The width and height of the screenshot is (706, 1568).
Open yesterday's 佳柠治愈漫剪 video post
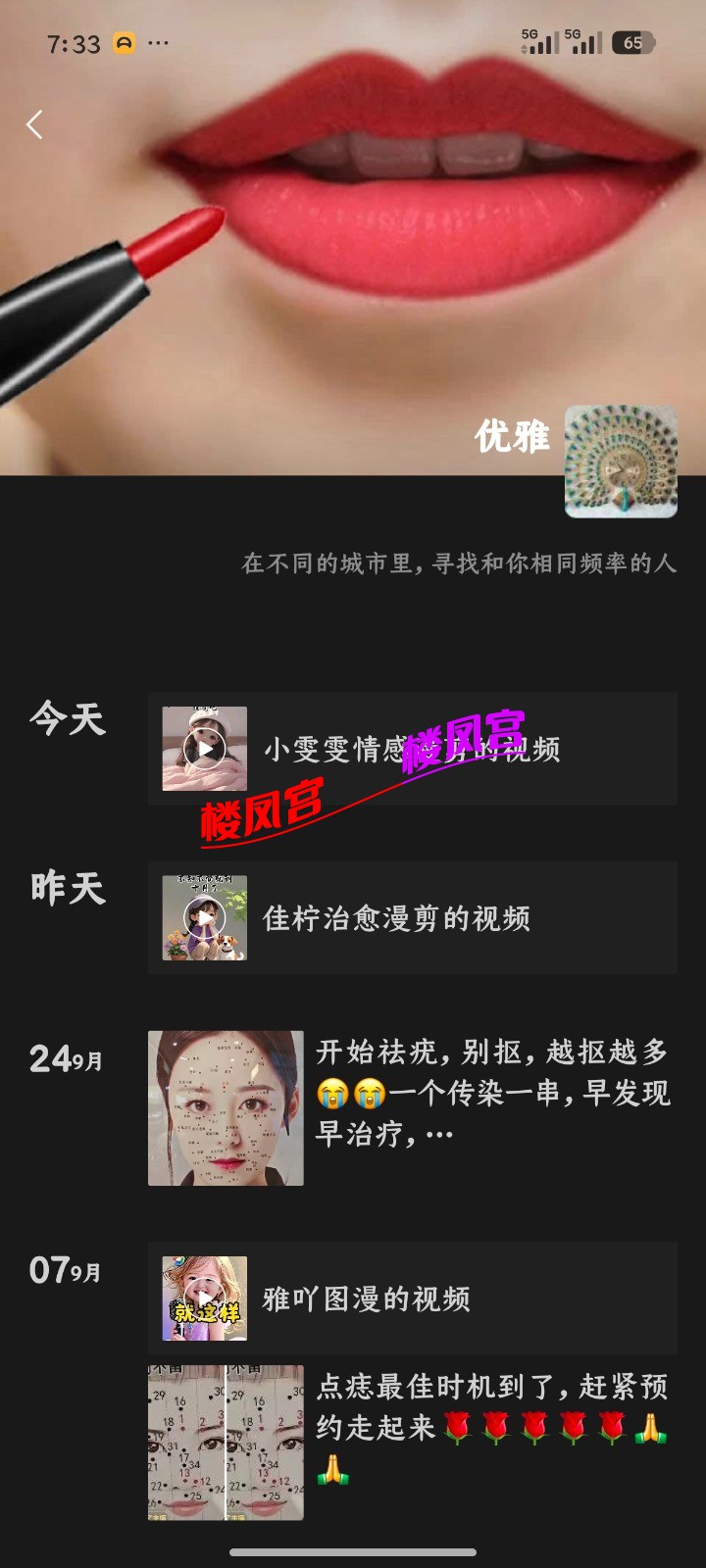coord(412,917)
